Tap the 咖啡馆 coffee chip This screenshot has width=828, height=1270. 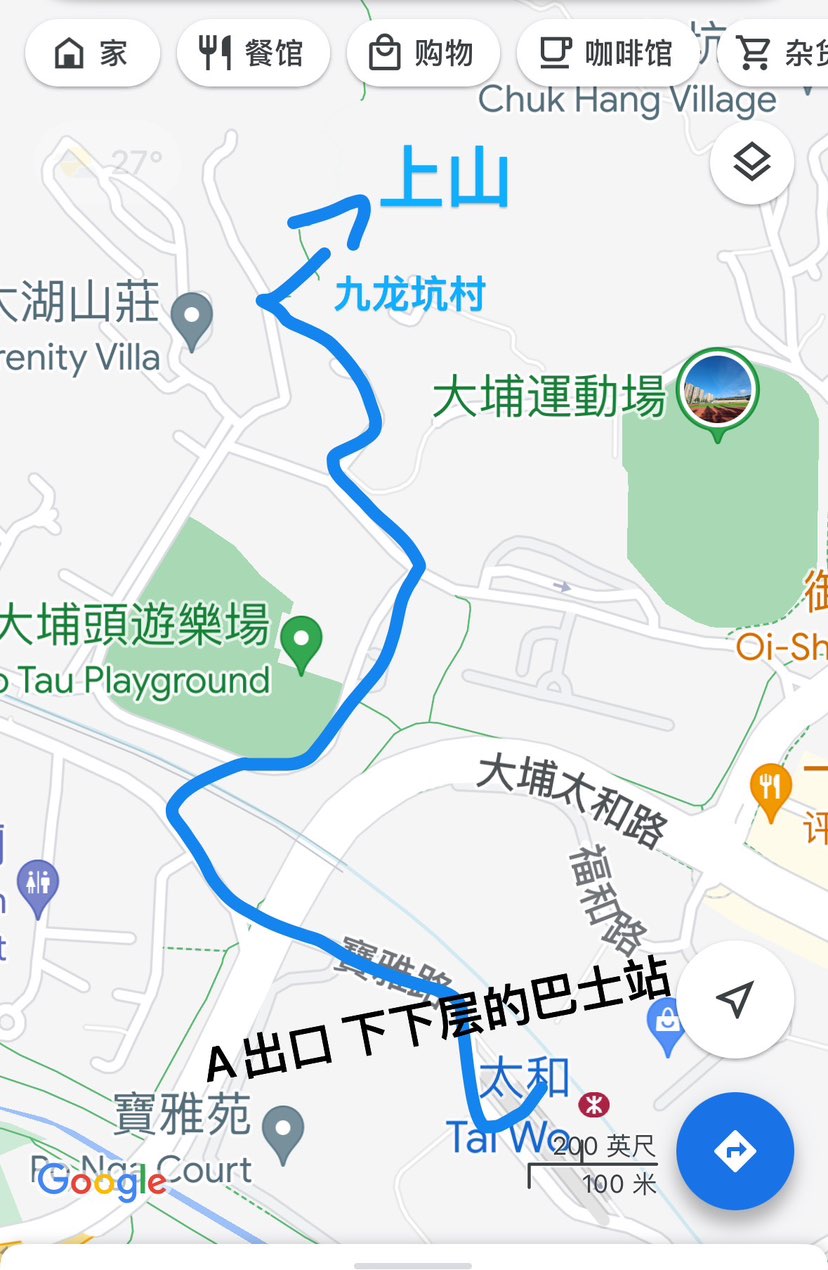(x=605, y=53)
